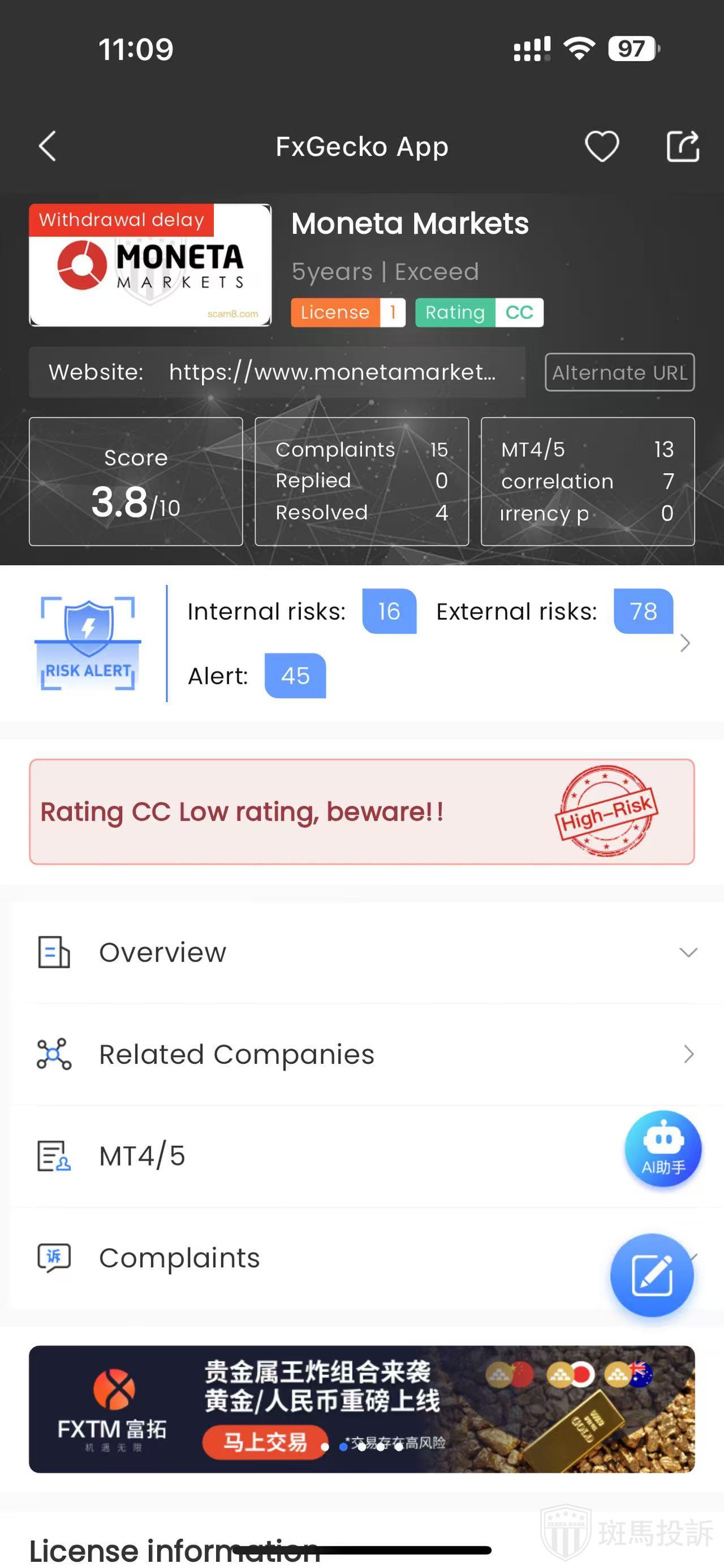Tap the Rating CC badge
The width and height of the screenshot is (724, 1568).
(479, 312)
